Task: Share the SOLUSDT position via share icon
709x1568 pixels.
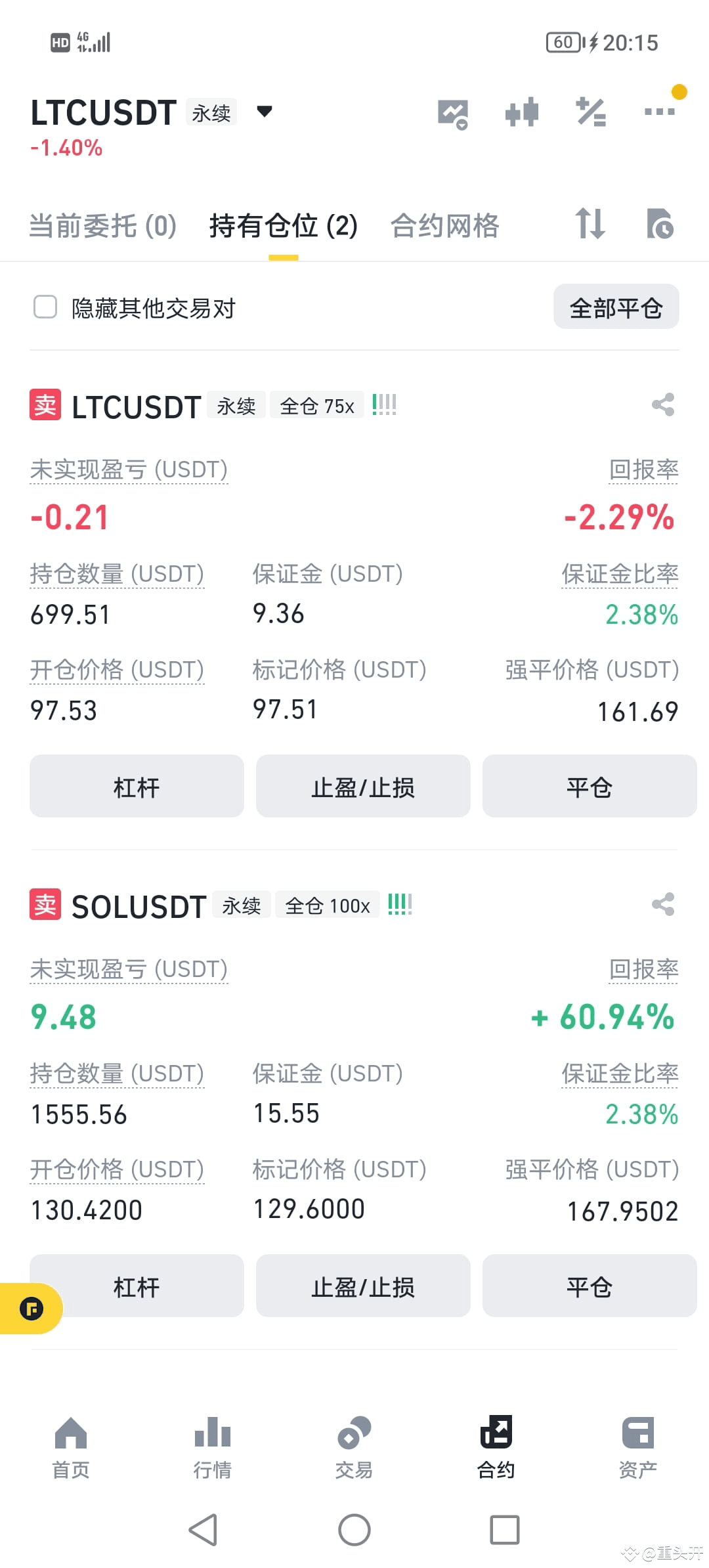Action: 663,904
